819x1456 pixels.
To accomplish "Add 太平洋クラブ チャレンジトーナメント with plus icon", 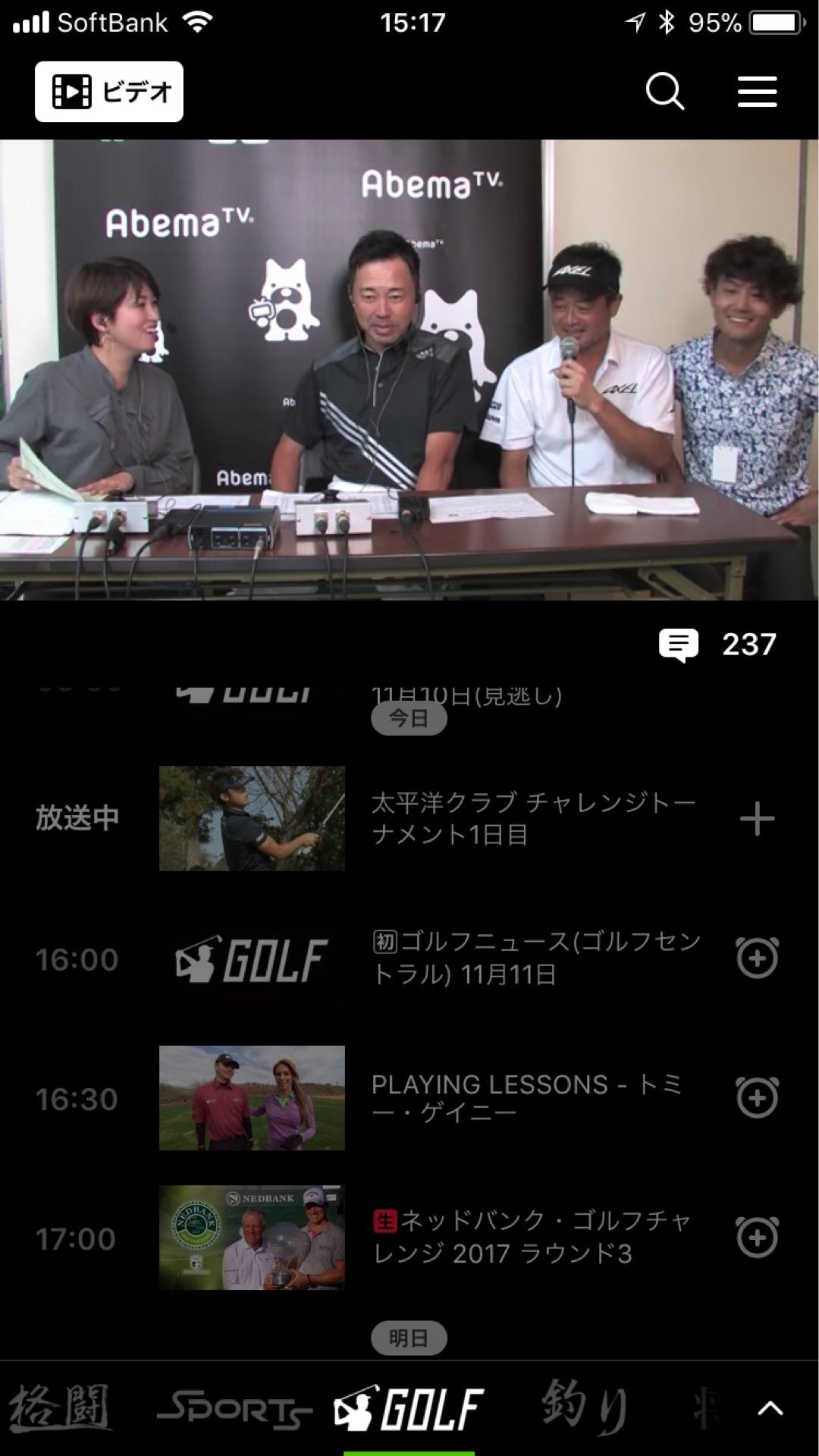I will [757, 819].
